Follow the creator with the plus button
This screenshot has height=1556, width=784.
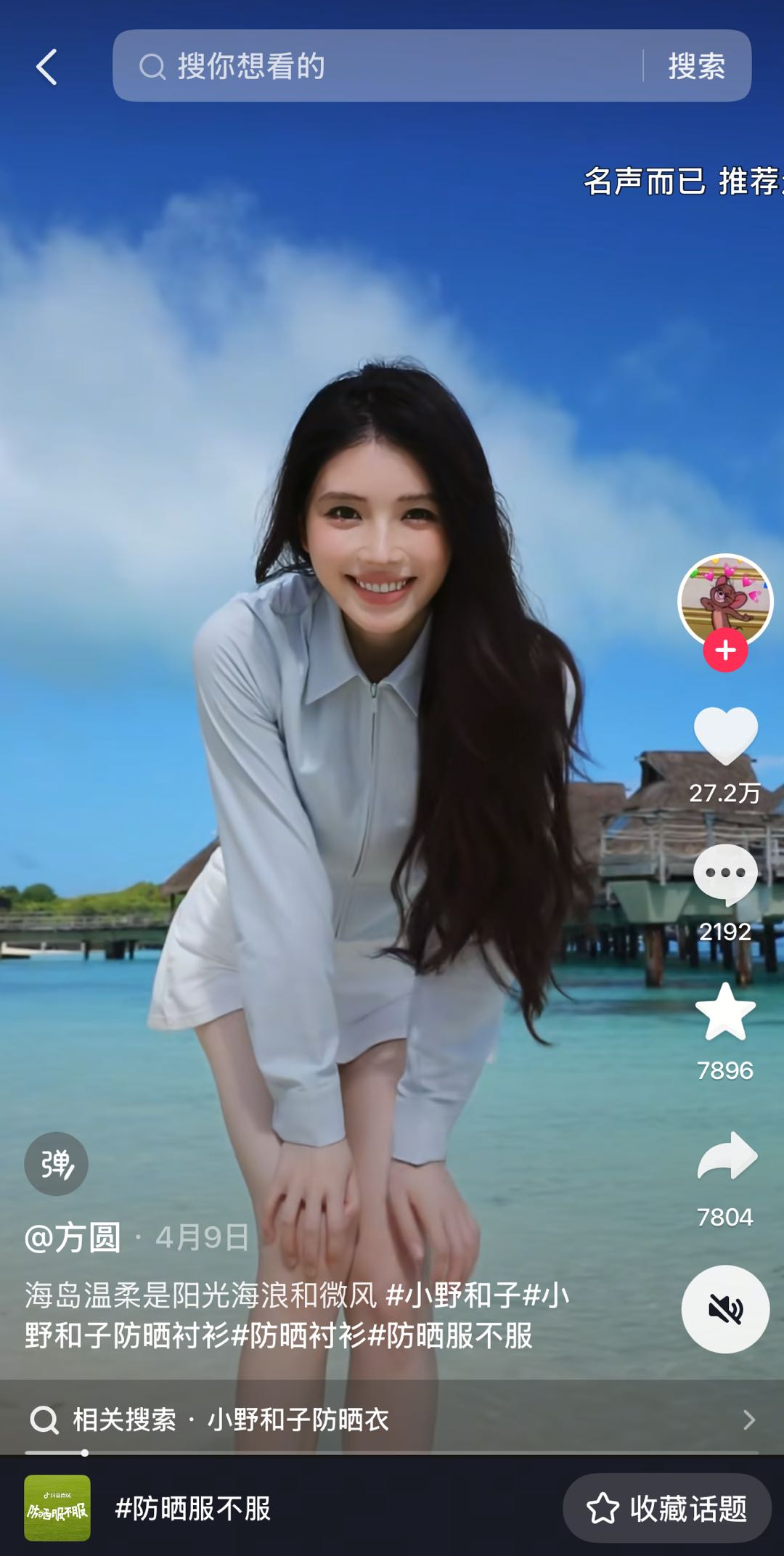[725, 651]
